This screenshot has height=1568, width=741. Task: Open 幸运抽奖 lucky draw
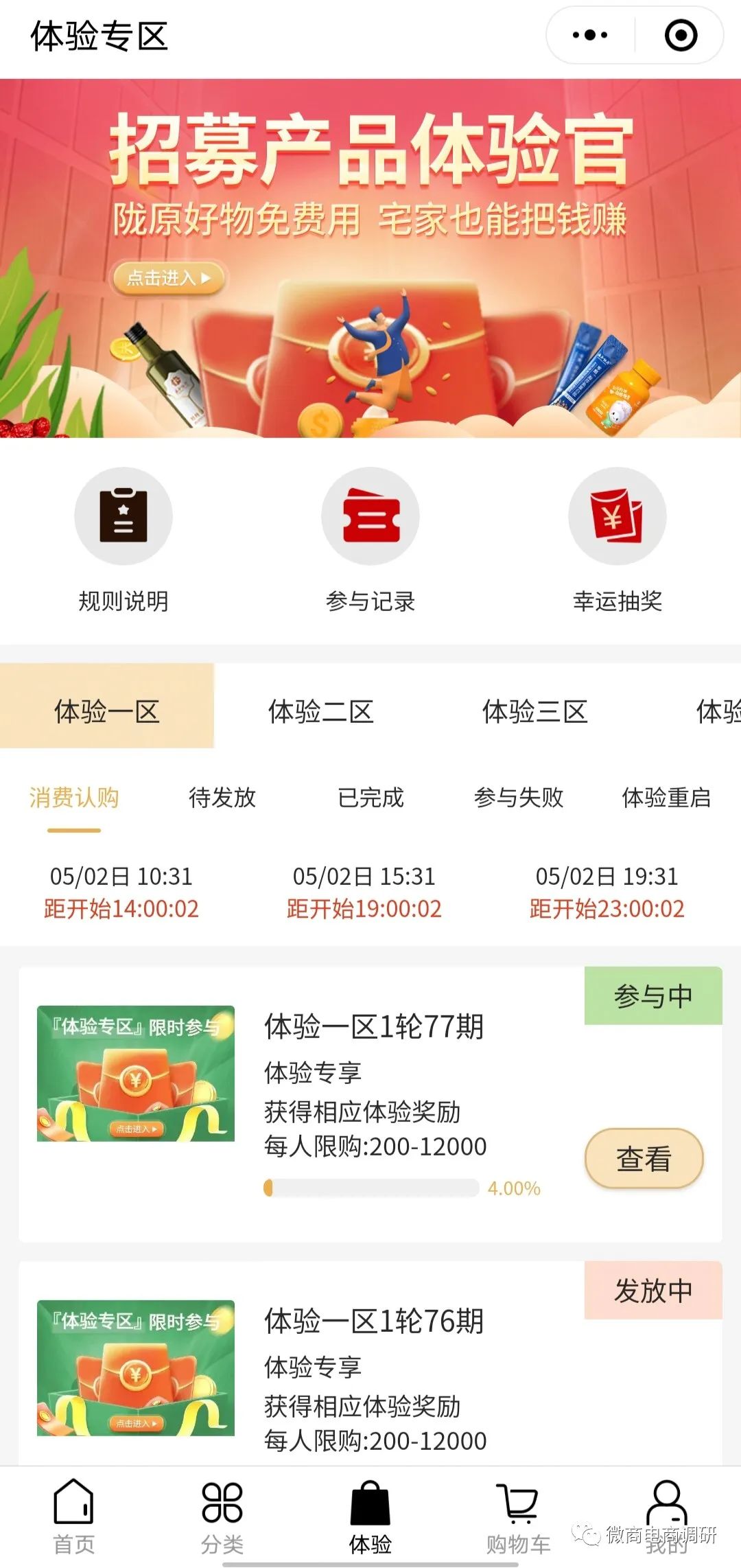pyautogui.click(x=617, y=539)
